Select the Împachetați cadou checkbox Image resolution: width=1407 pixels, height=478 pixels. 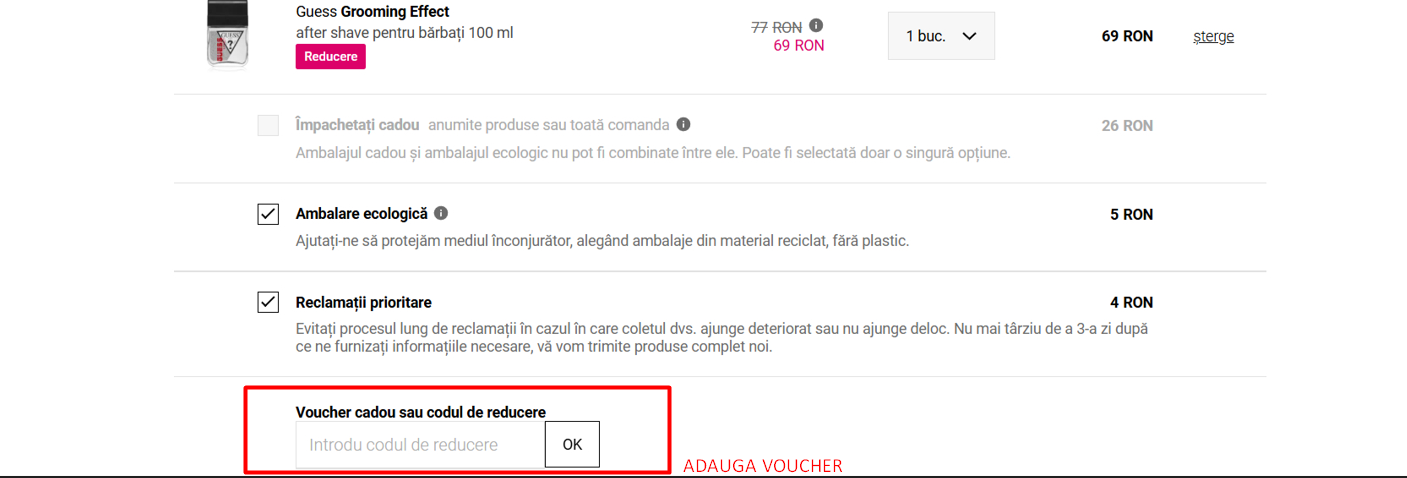coord(268,126)
